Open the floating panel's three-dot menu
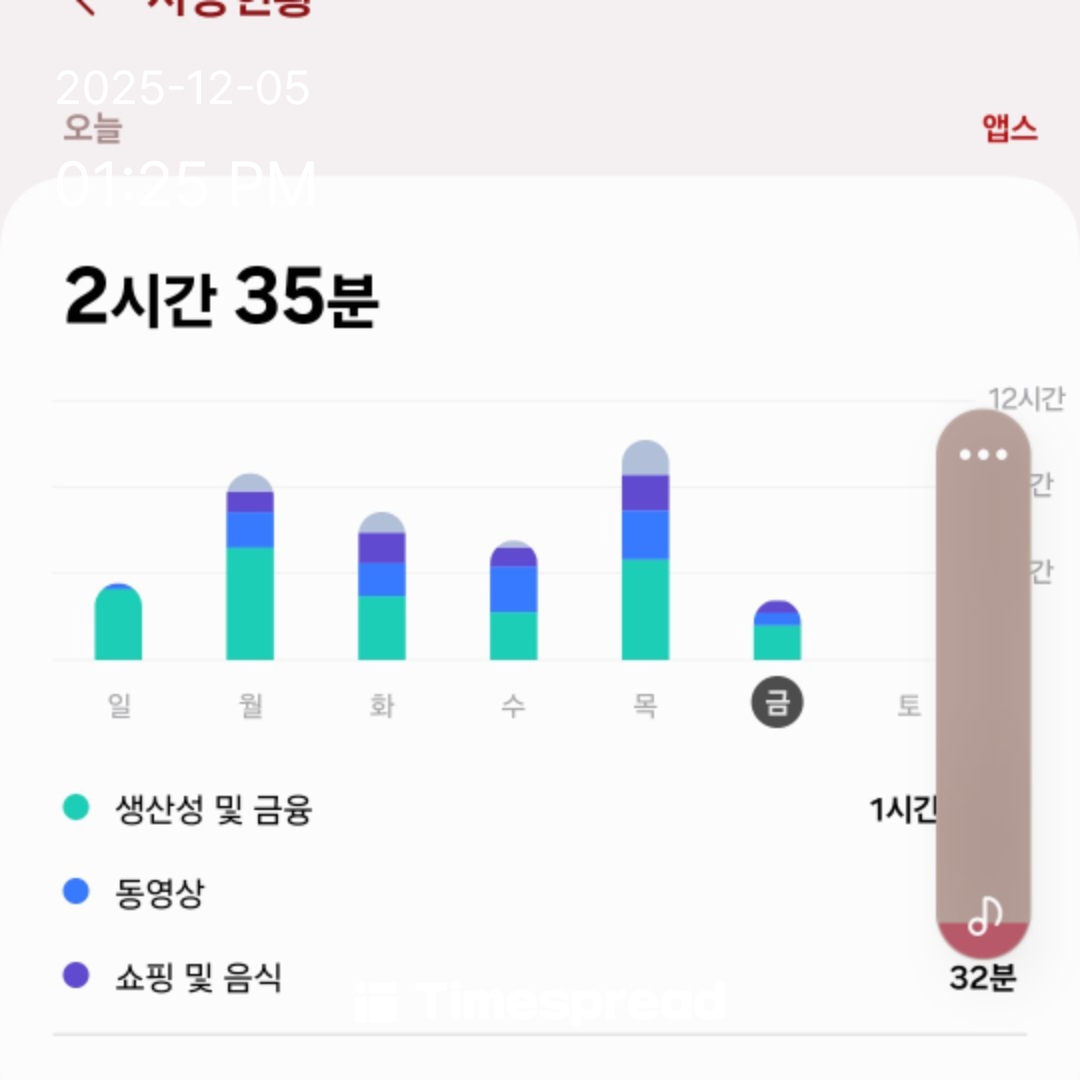Viewport: 1080px width, 1080px height. point(983,455)
